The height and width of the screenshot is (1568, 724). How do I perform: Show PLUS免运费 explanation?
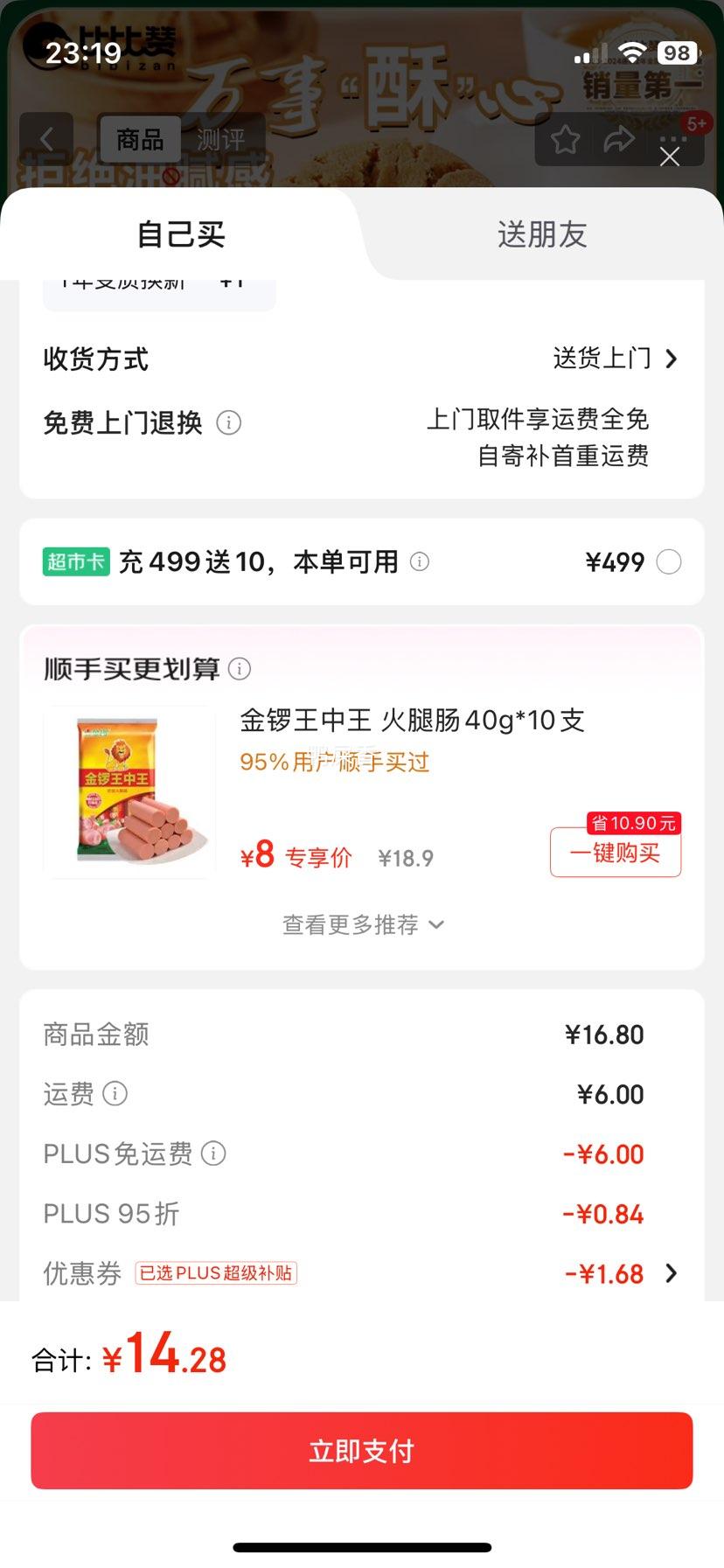pyautogui.click(x=213, y=1153)
